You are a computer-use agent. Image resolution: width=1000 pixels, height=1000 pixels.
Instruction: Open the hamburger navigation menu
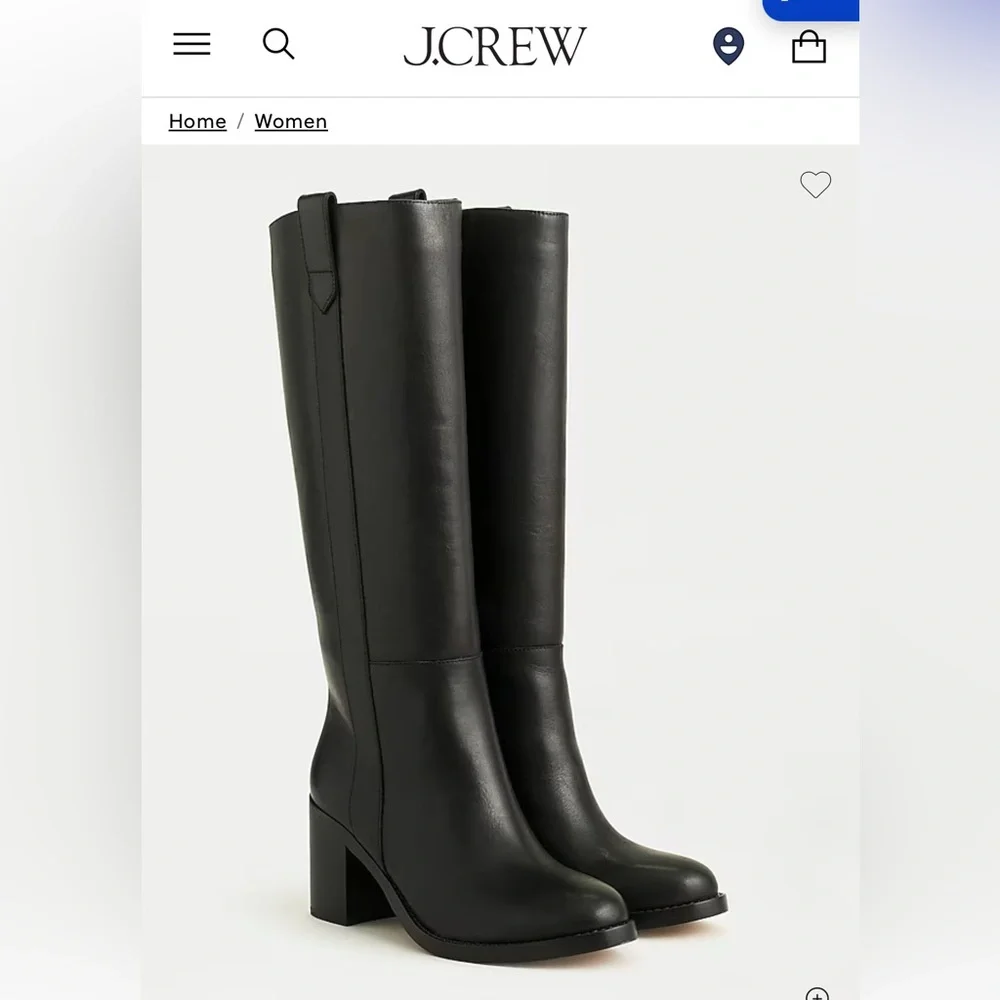191,44
